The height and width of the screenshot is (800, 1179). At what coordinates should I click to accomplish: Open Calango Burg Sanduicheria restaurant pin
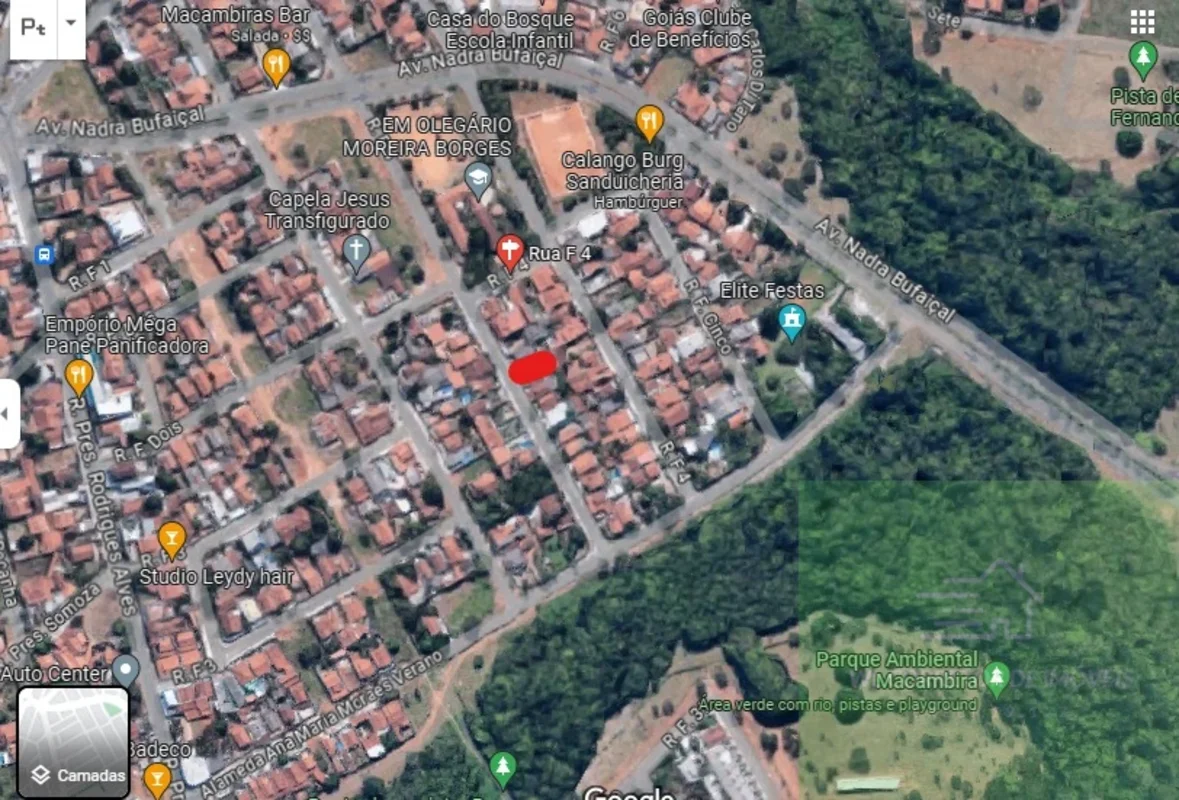649,121
